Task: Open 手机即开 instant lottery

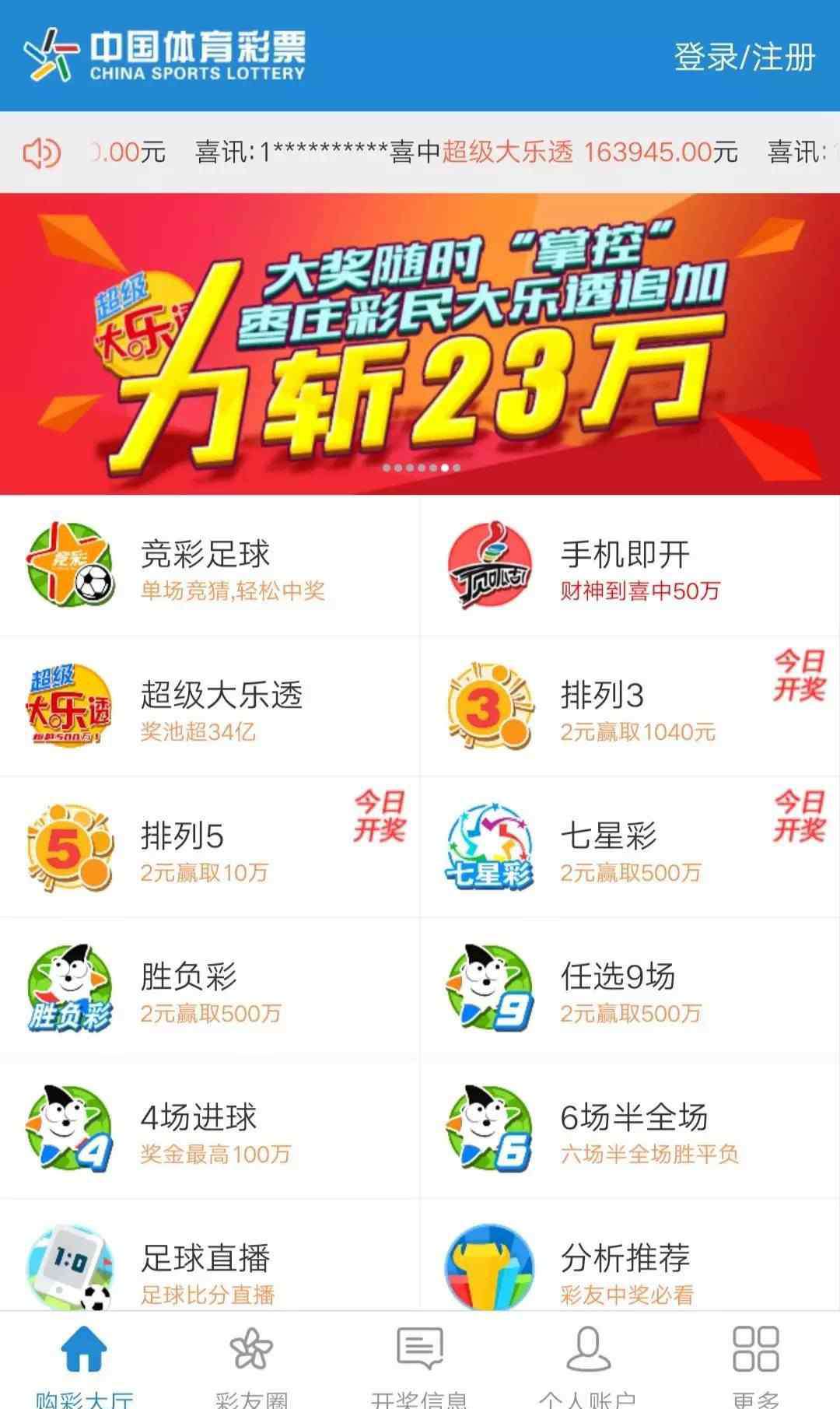Action: tap(630, 566)
